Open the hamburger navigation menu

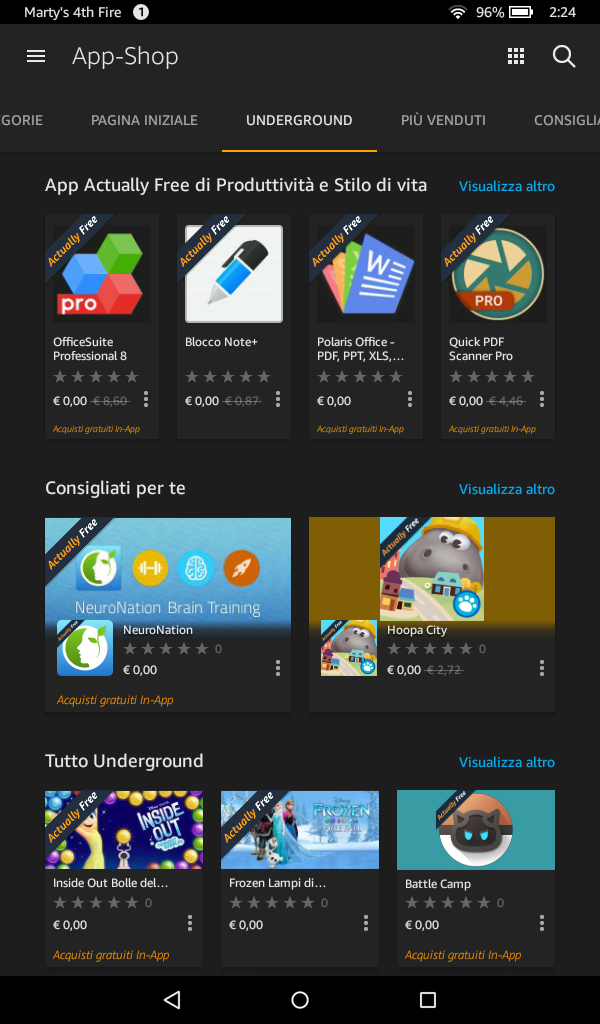(36, 57)
